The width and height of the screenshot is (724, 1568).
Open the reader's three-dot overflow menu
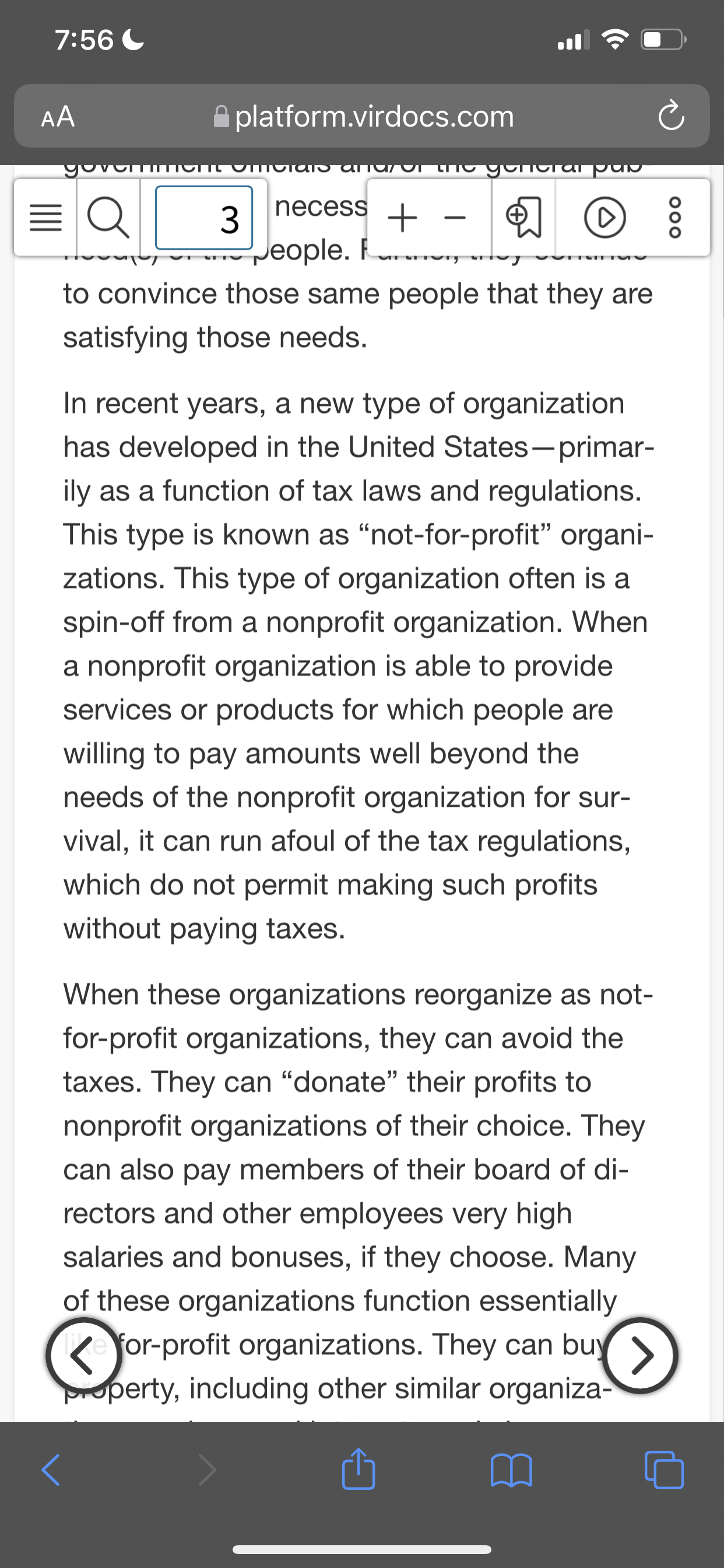pos(674,218)
